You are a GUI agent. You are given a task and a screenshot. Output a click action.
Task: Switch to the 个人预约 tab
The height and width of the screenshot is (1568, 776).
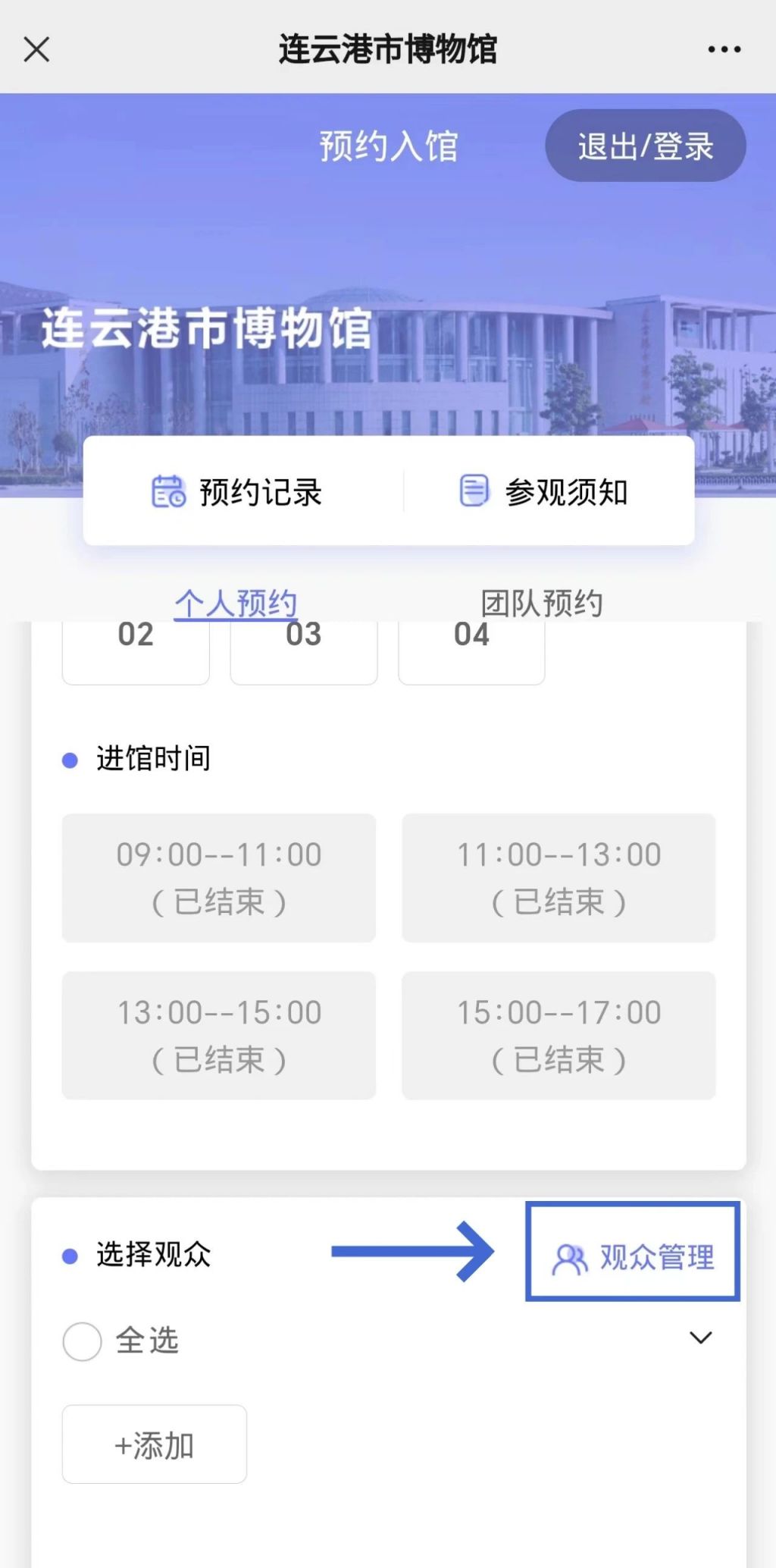pos(236,604)
